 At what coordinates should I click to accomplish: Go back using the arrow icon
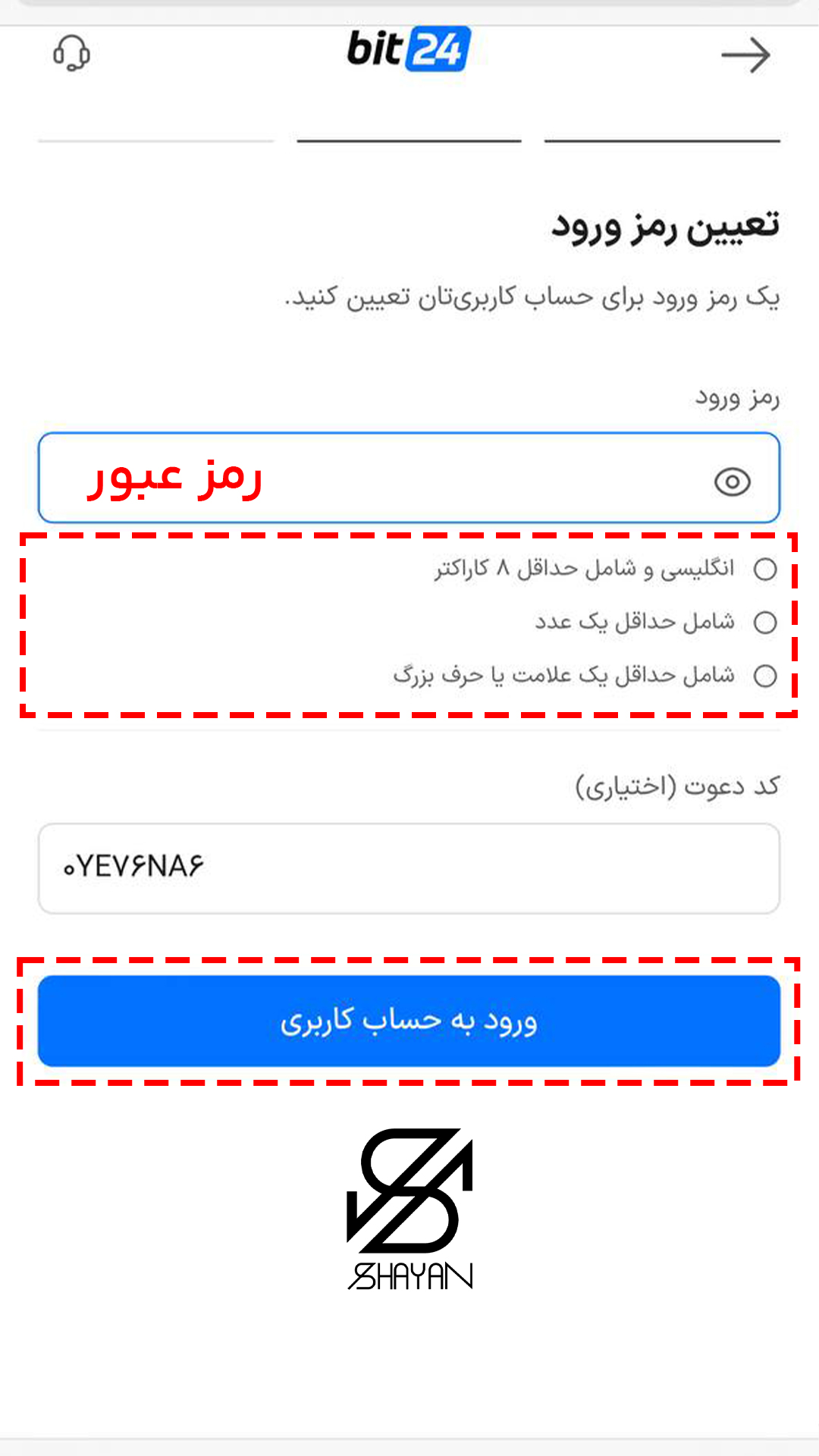pyautogui.click(x=745, y=55)
